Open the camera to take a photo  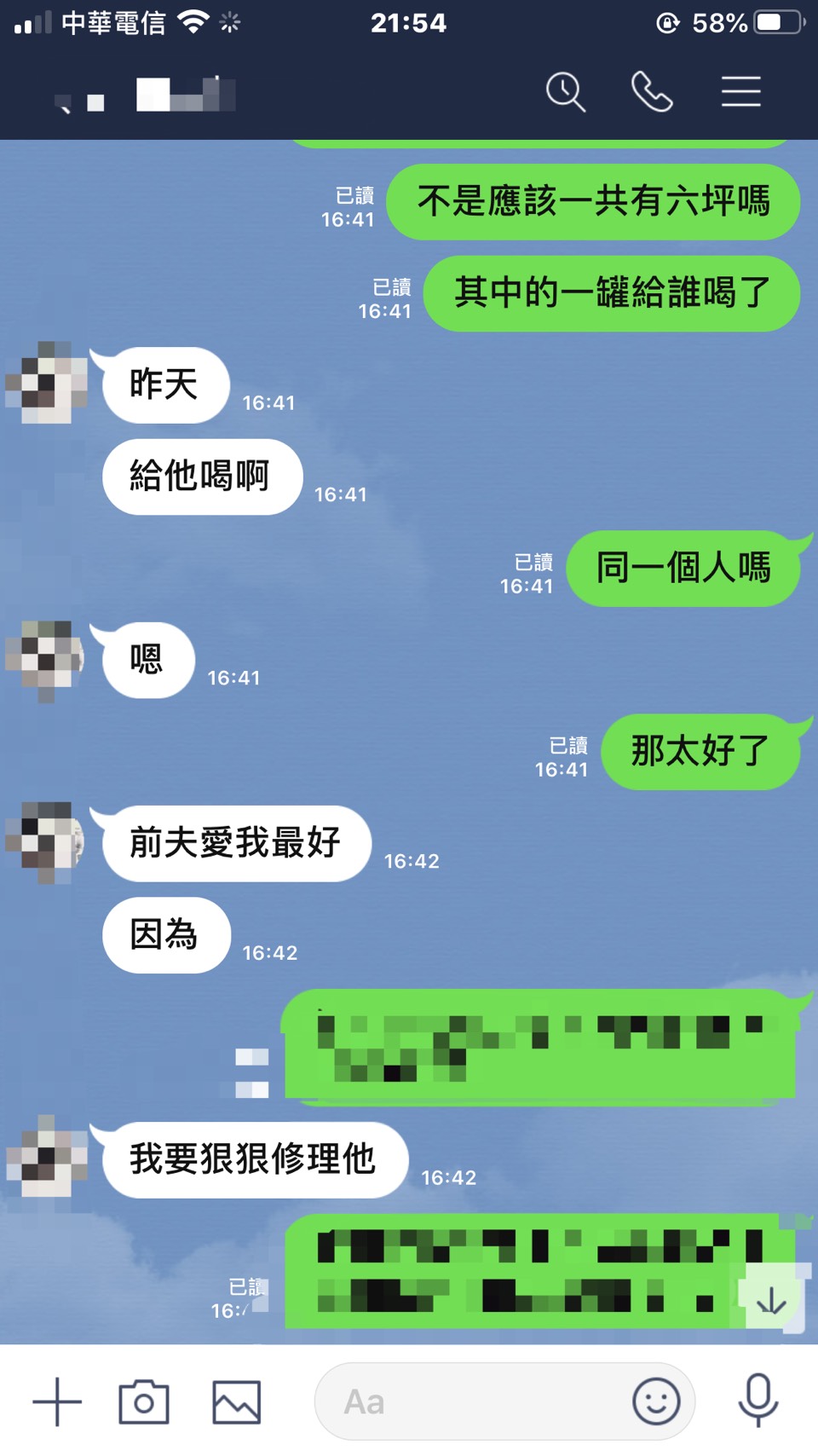(144, 1401)
